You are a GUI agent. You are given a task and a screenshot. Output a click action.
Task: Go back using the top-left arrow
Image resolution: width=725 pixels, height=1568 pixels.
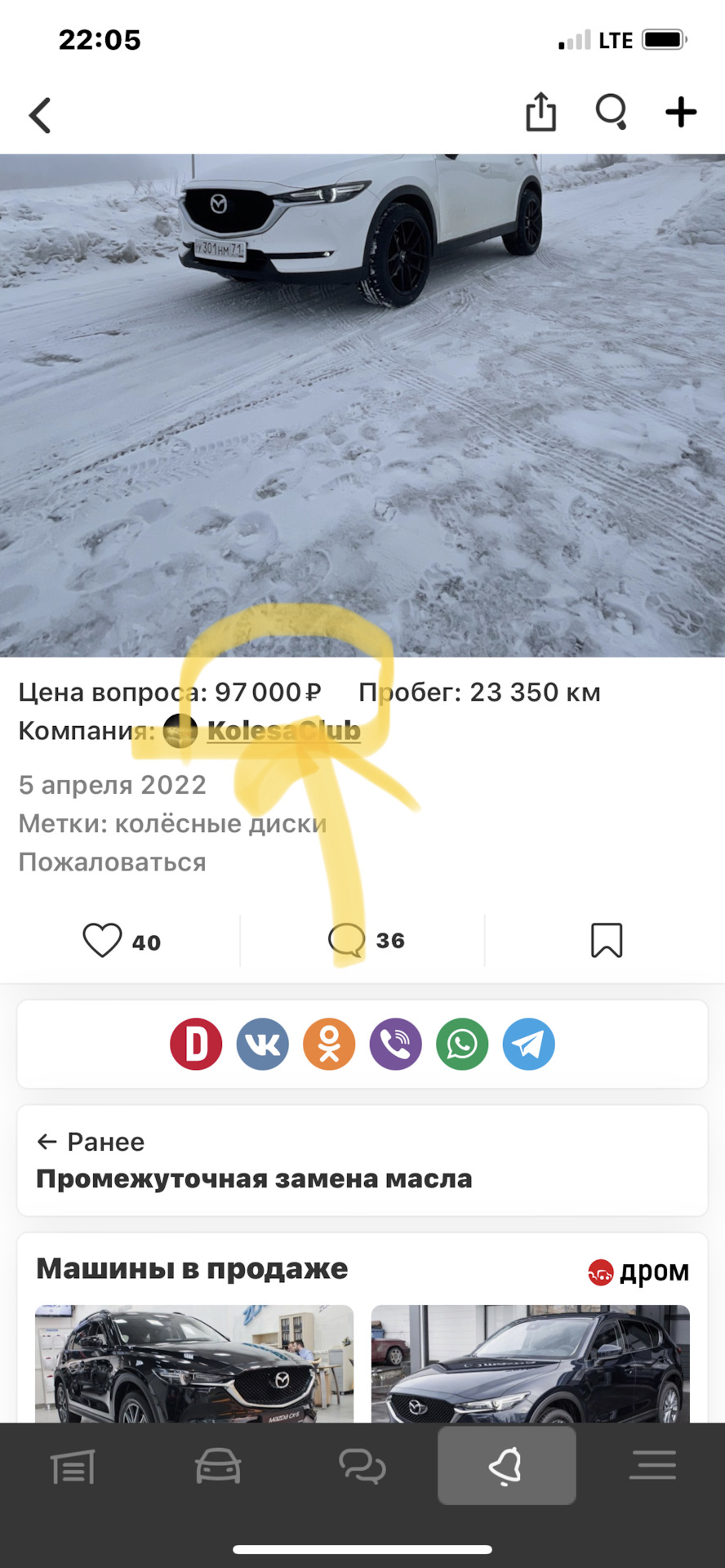tap(40, 115)
